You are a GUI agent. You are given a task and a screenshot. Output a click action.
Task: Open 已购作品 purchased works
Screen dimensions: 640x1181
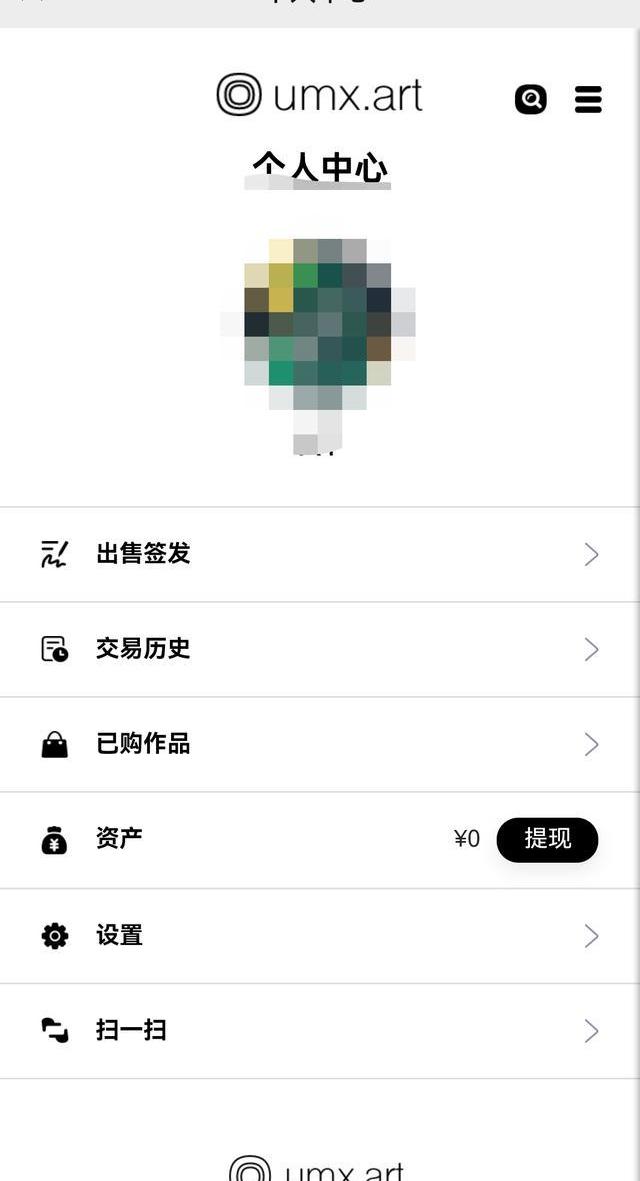pyautogui.click(x=320, y=744)
